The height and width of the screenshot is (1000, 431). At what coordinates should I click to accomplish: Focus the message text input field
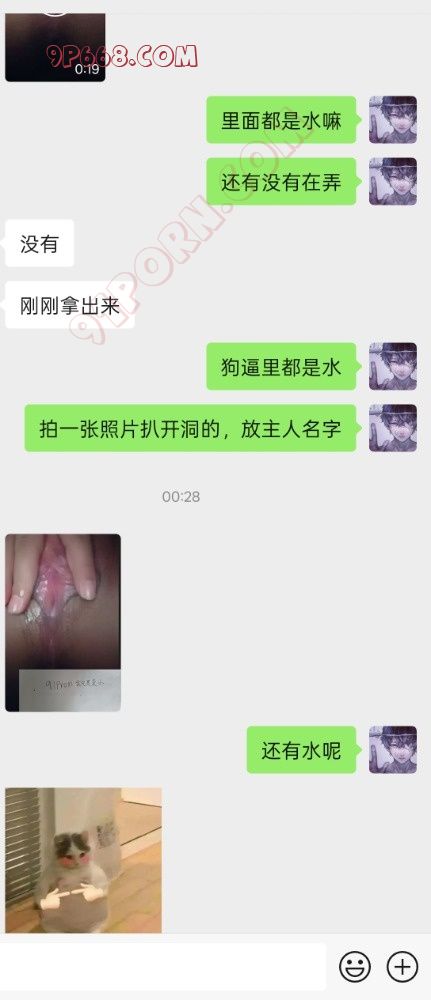pyautogui.click(x=163, y=967)
